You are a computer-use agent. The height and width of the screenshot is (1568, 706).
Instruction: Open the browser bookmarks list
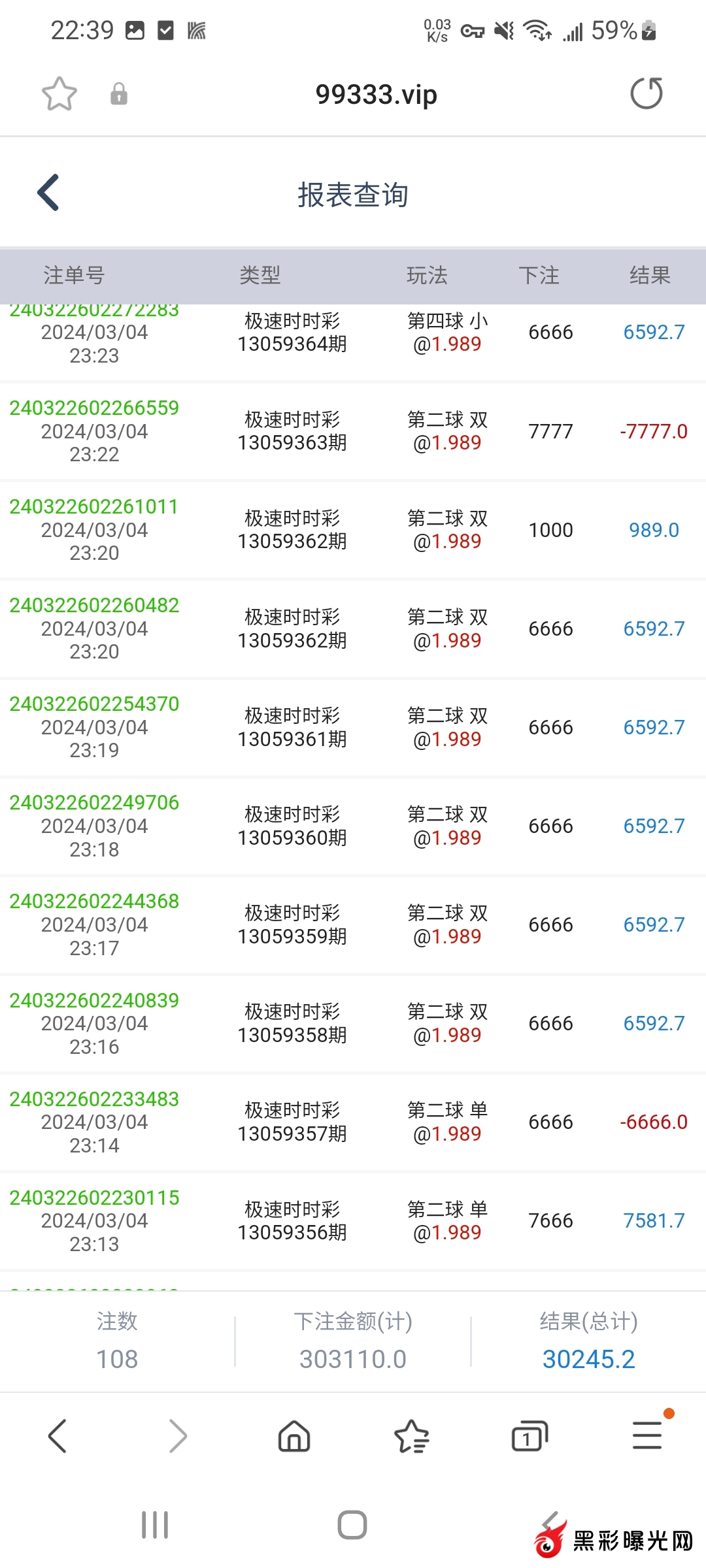[x=412, y=1436]
